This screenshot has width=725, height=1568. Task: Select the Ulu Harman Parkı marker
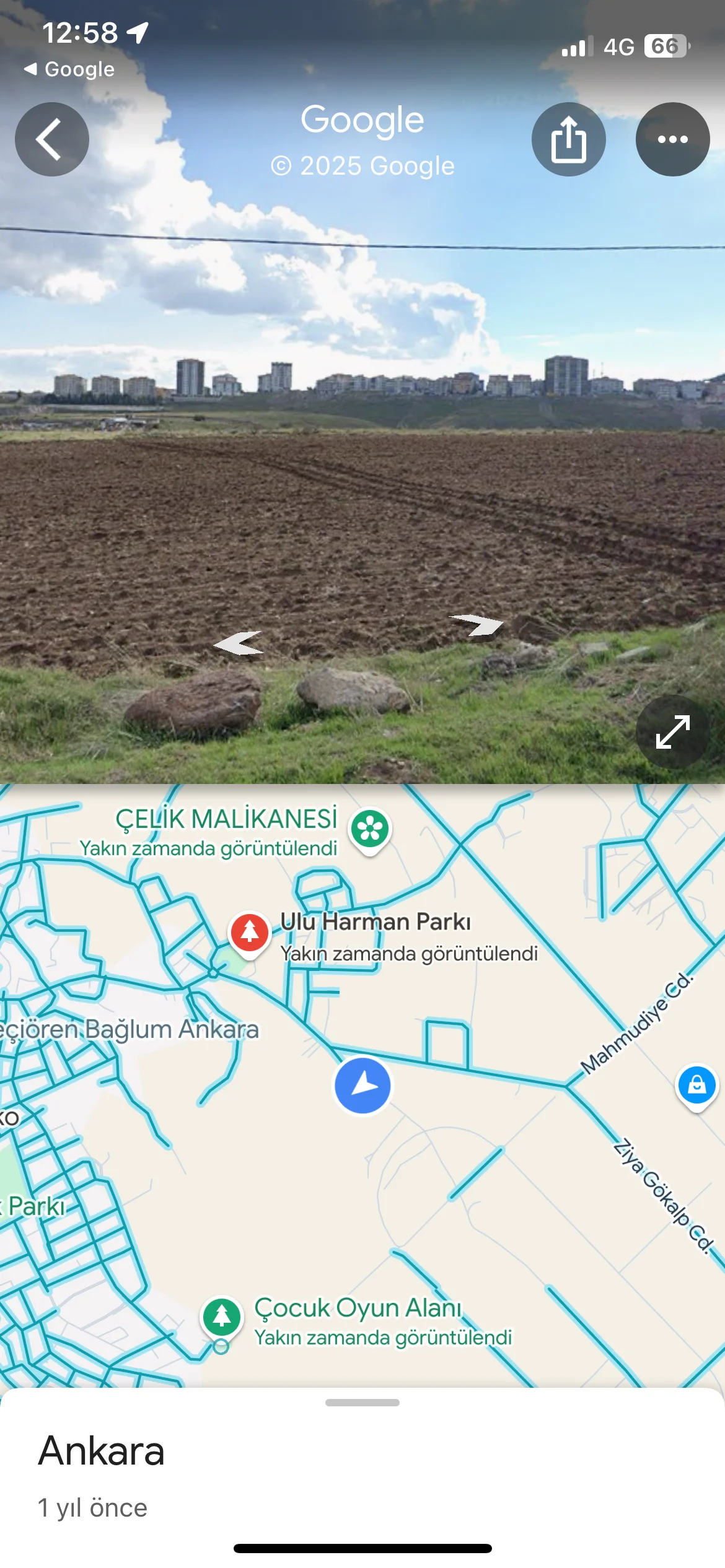pyautogui.click(x=250, y=932)
